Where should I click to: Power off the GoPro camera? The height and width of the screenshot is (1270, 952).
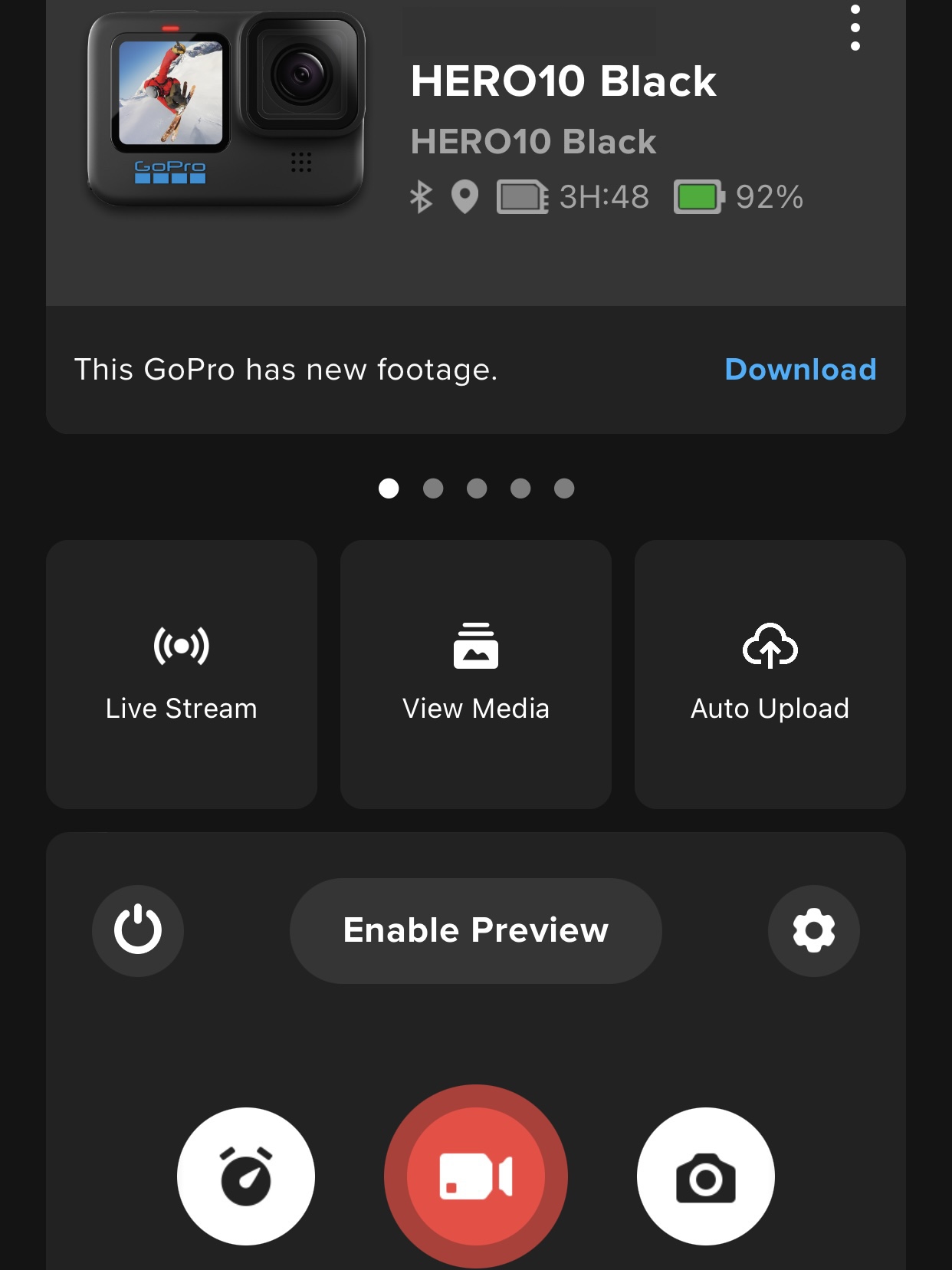[x=138, y=930]
